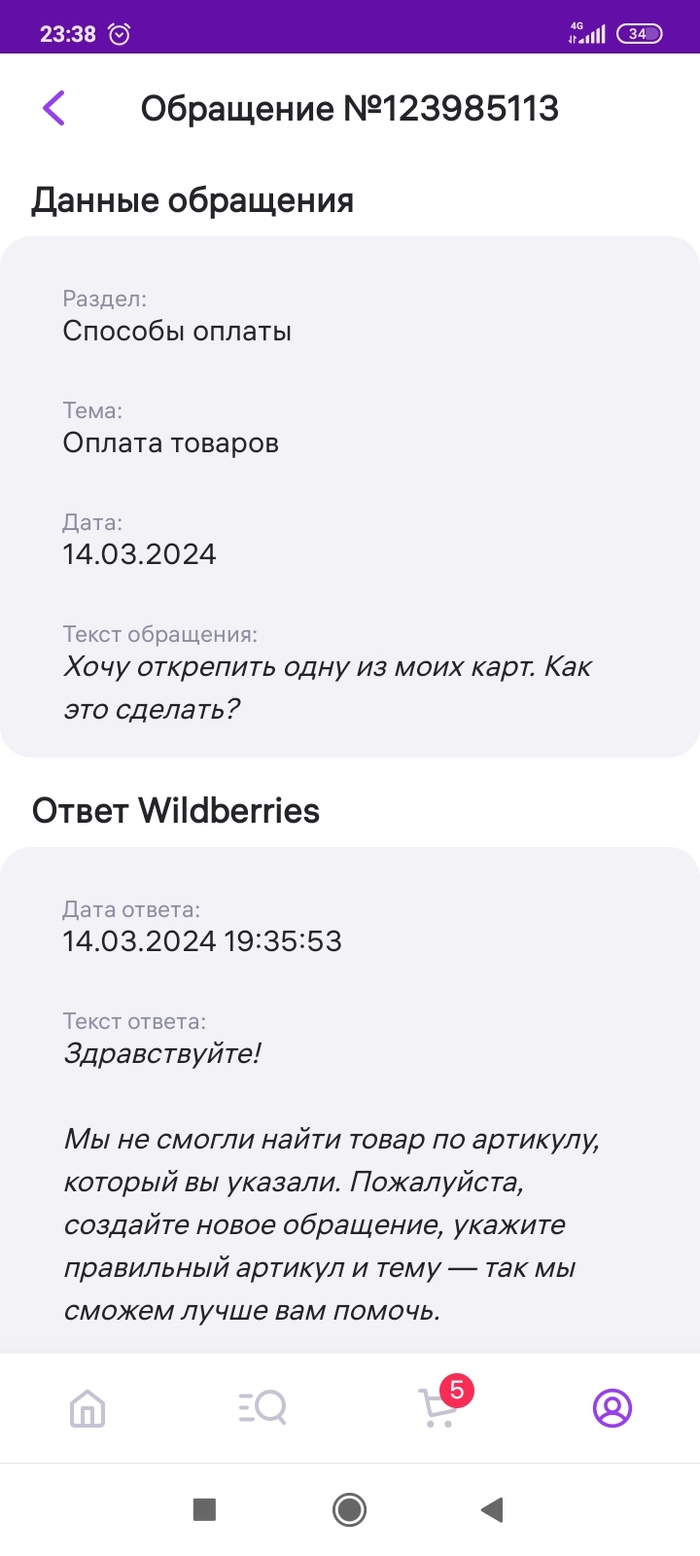
Task: Switch to the catalog search tab
Action: click(263, 1408)
